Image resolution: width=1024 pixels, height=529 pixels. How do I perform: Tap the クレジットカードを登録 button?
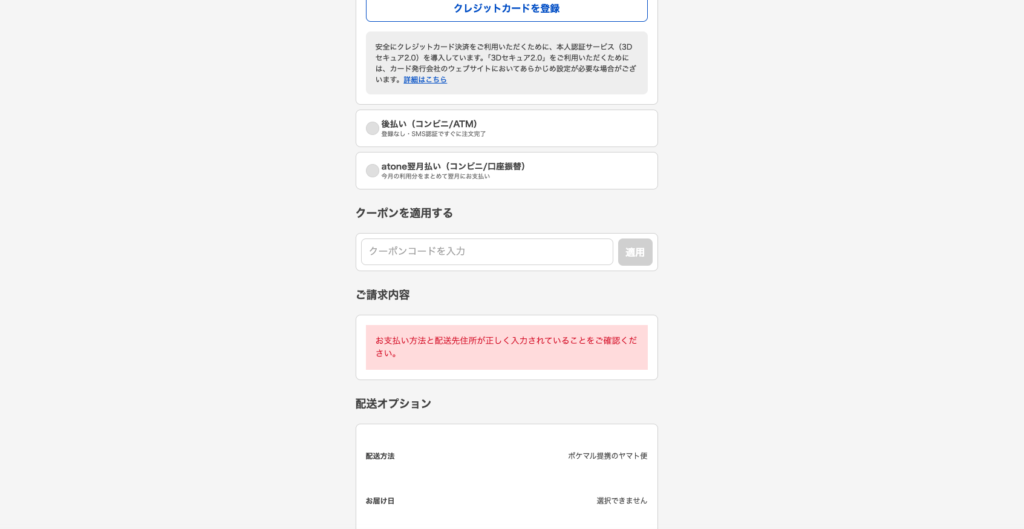point(506,9)
